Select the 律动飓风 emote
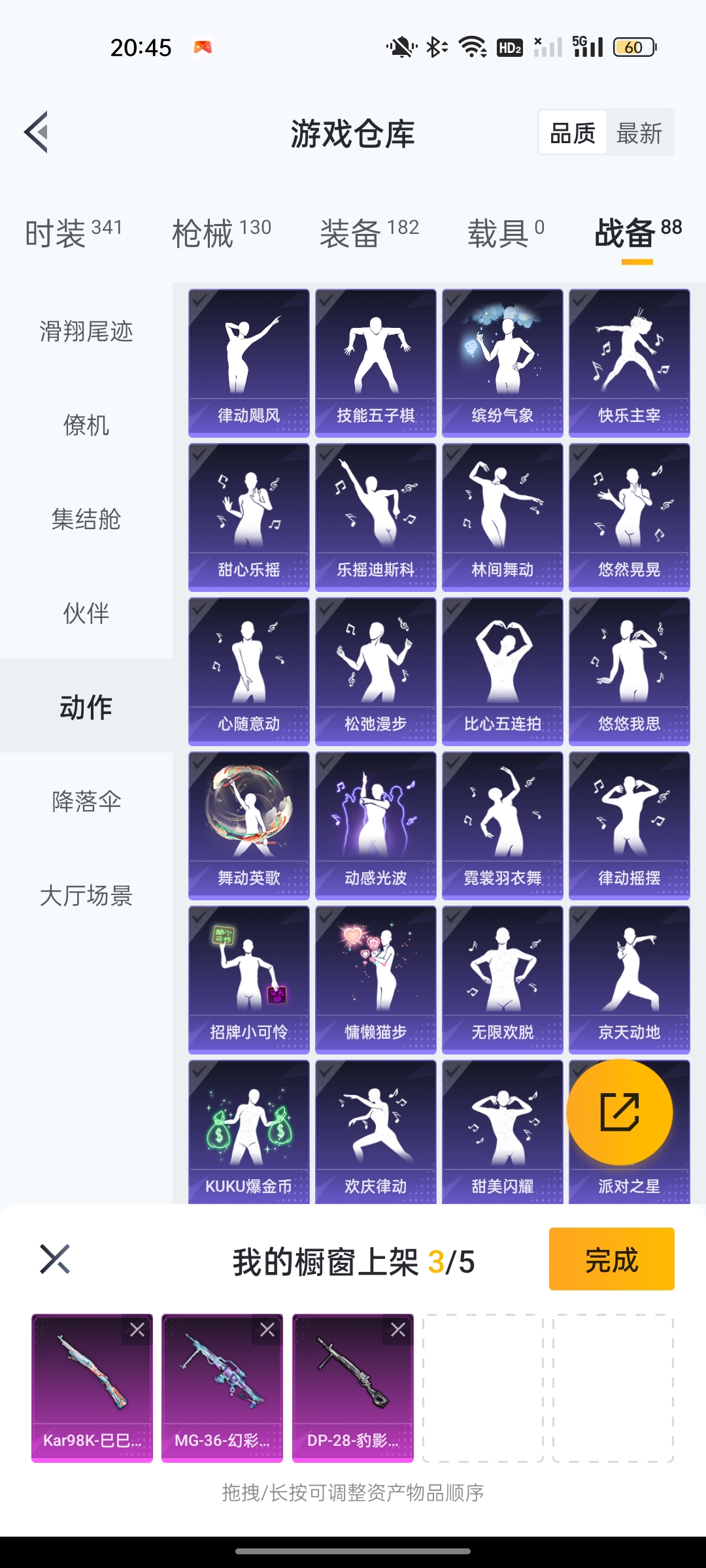Viewport: 706px width, 1568px height. point(248,363)
